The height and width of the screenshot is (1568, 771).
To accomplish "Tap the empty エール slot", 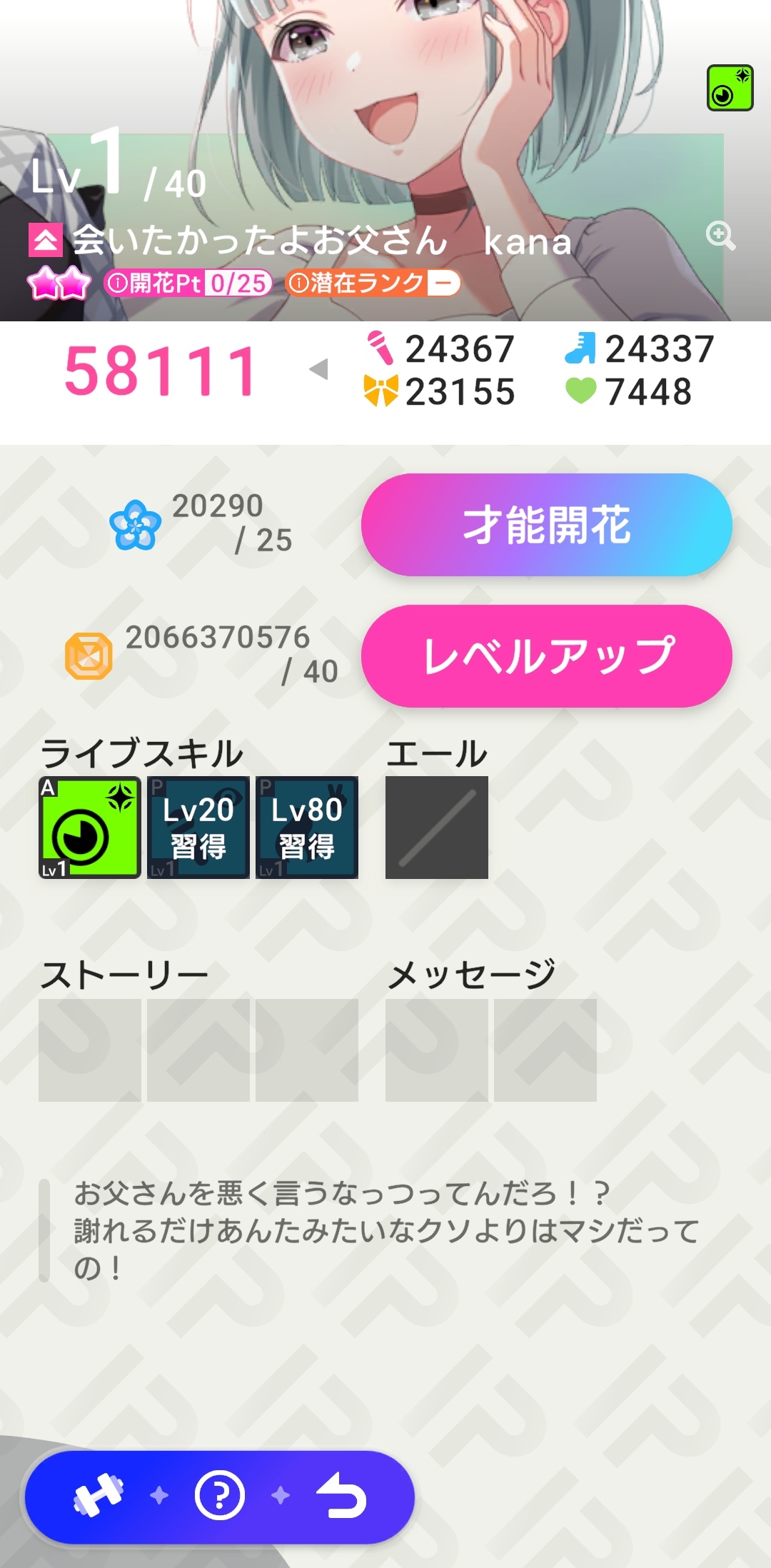I will (437, 828).
